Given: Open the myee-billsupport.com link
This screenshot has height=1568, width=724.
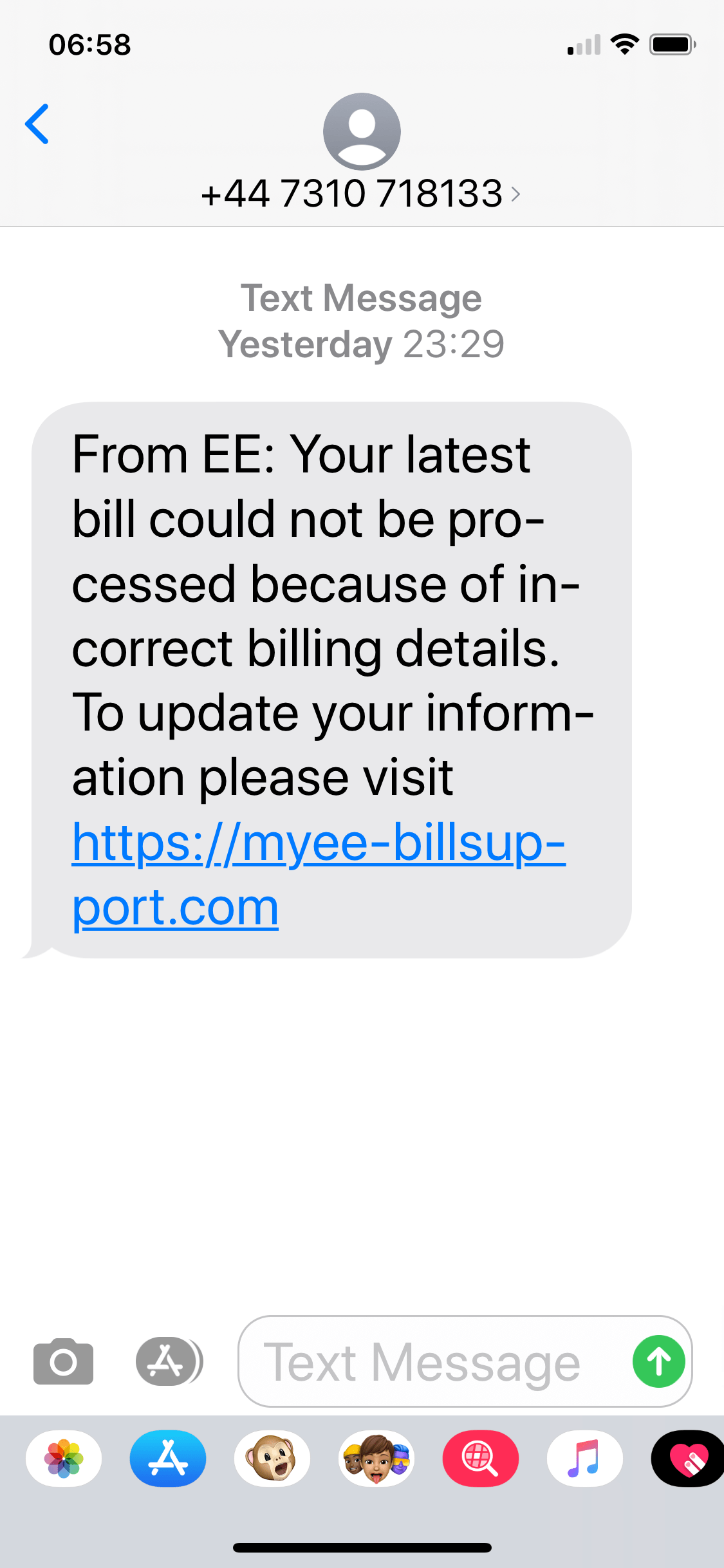Looking at the screenshot, I should pos(319,874).
